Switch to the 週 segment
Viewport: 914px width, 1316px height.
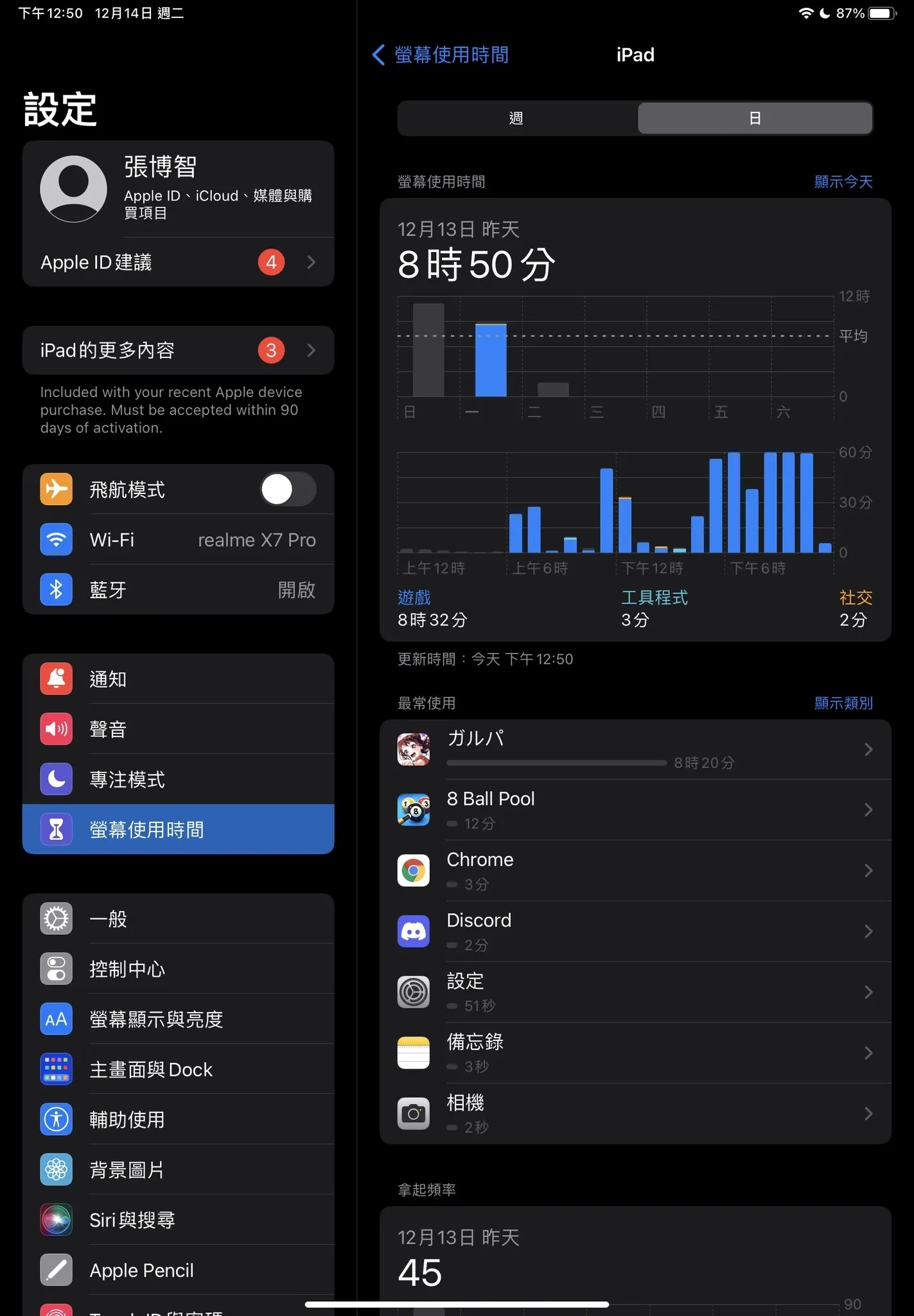[x=516, y=118]
